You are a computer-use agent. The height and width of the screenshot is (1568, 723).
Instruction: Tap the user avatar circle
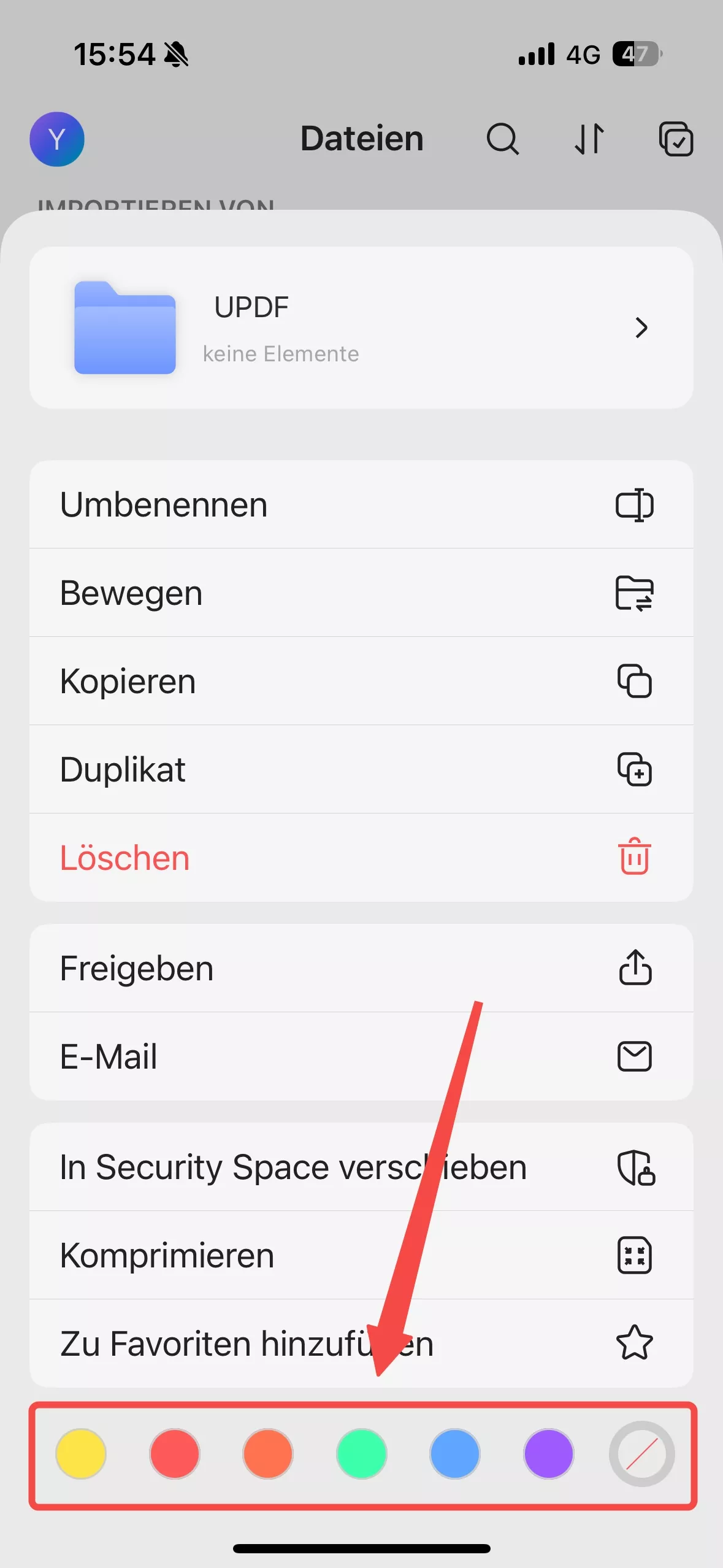pyautogui.click(x=56, y=139)
